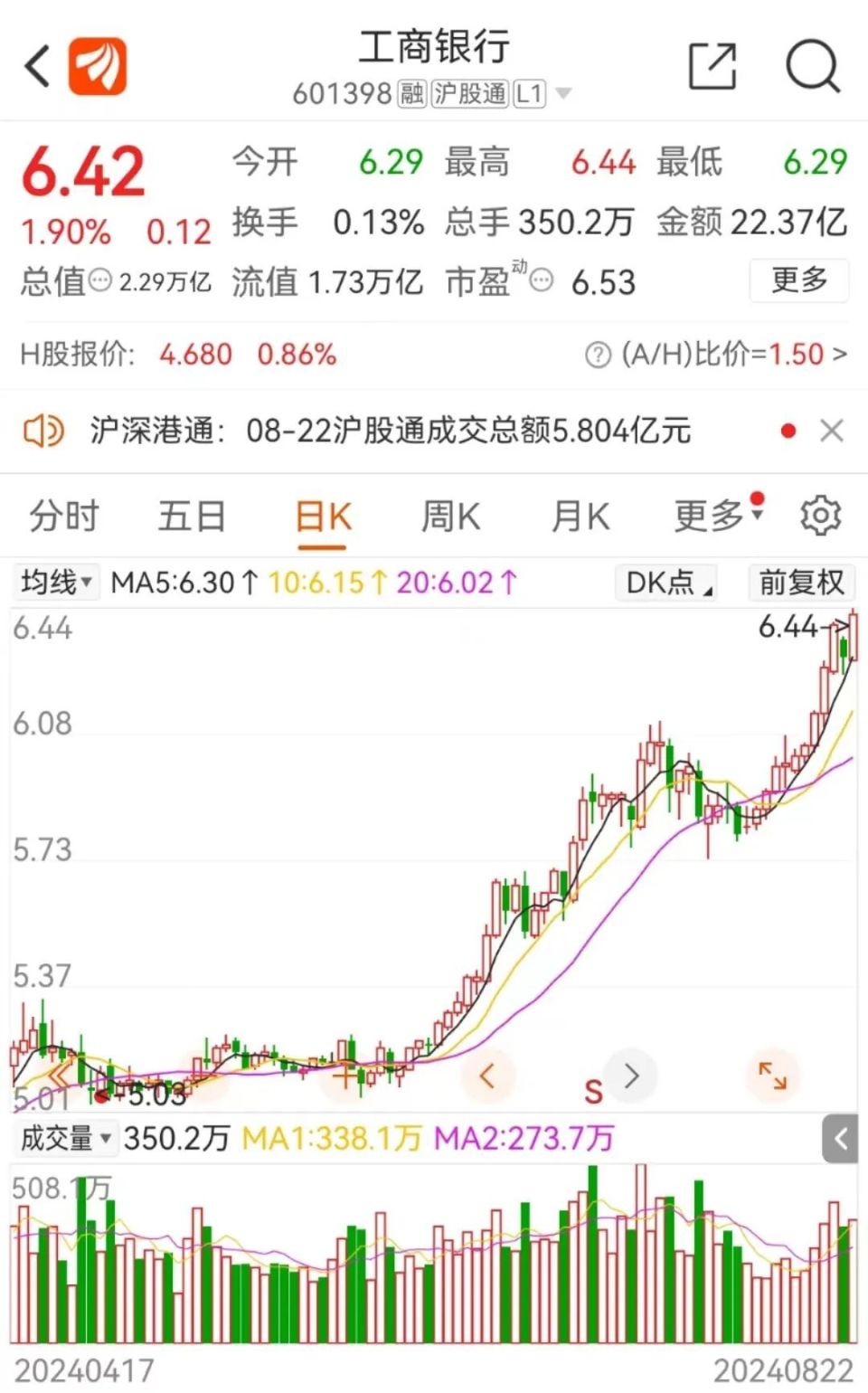Select the 月K chart tab
Viewport: 868px width, 1393px height.
pyautogui.click(x=580, y=516)
